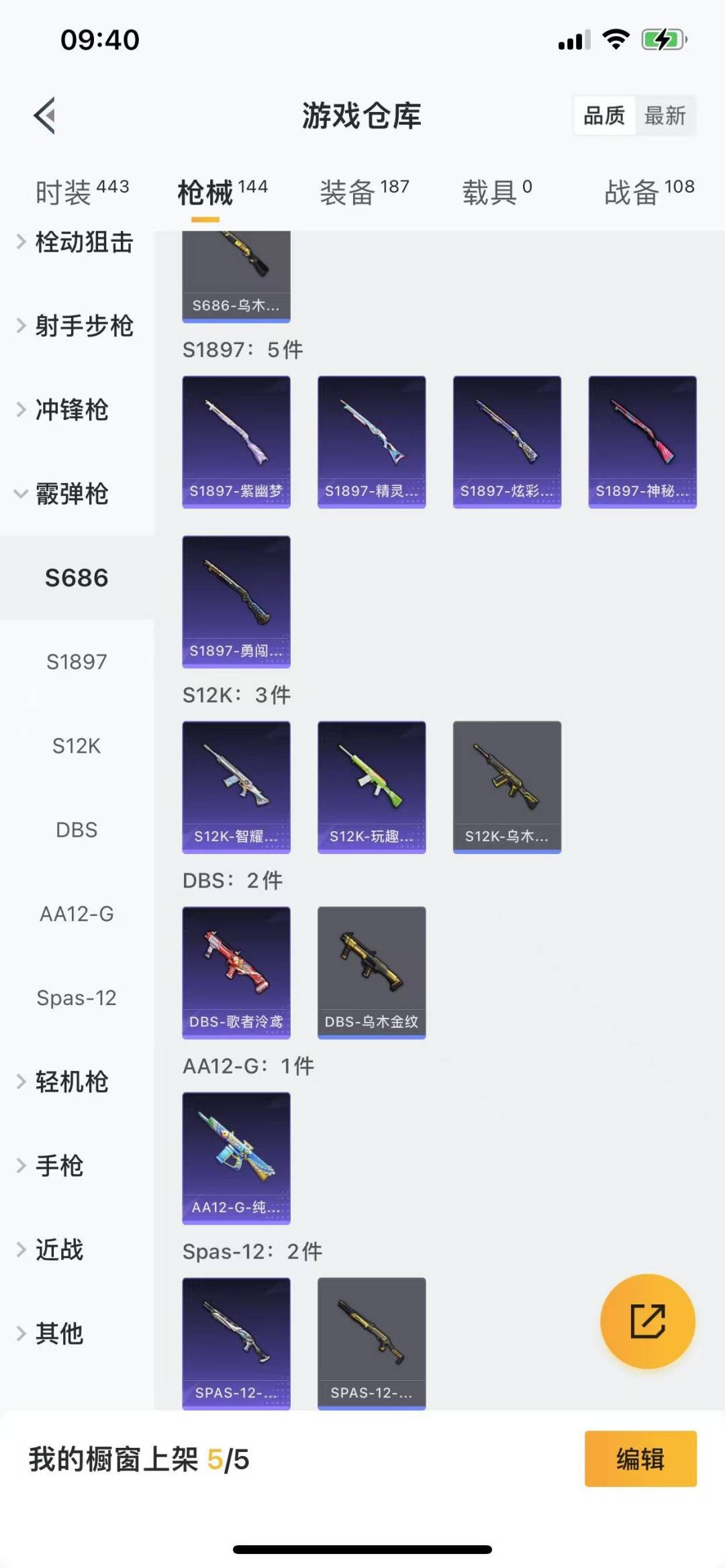Tap the orange share floating button
Viewport: 725px width, 1568px height.
click(x=648, y=1321)
